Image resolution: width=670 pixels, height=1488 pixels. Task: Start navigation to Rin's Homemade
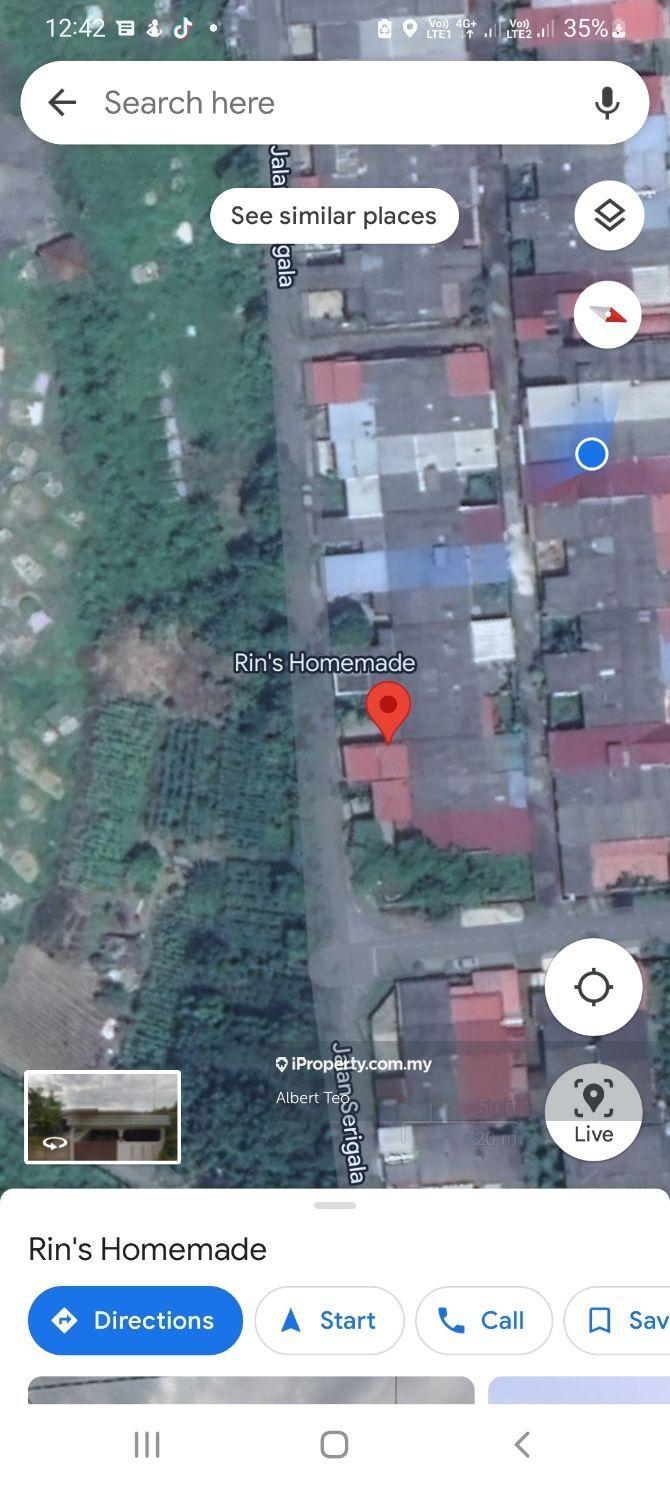(x=329, y=1320)
